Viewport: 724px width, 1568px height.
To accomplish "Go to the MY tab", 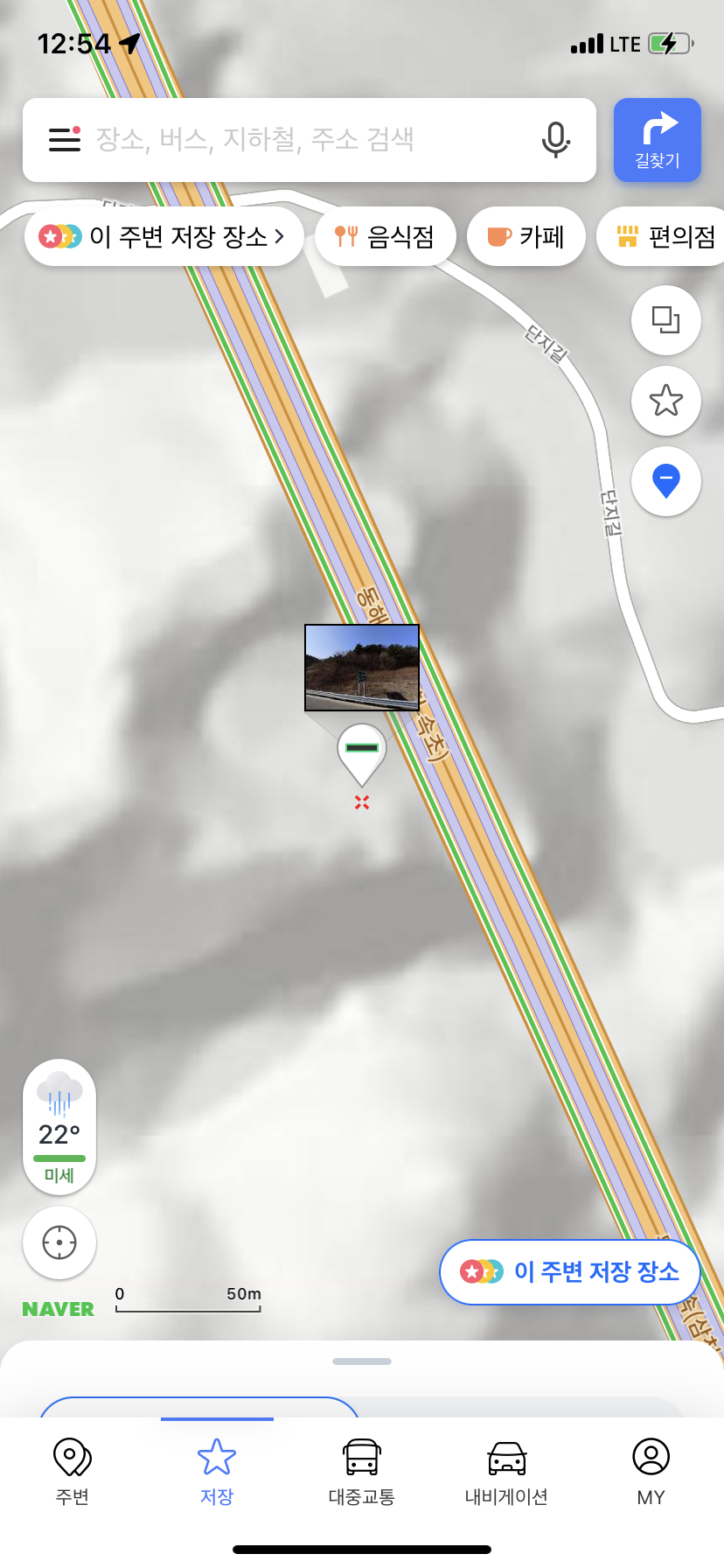I will tap(651, 1472).
